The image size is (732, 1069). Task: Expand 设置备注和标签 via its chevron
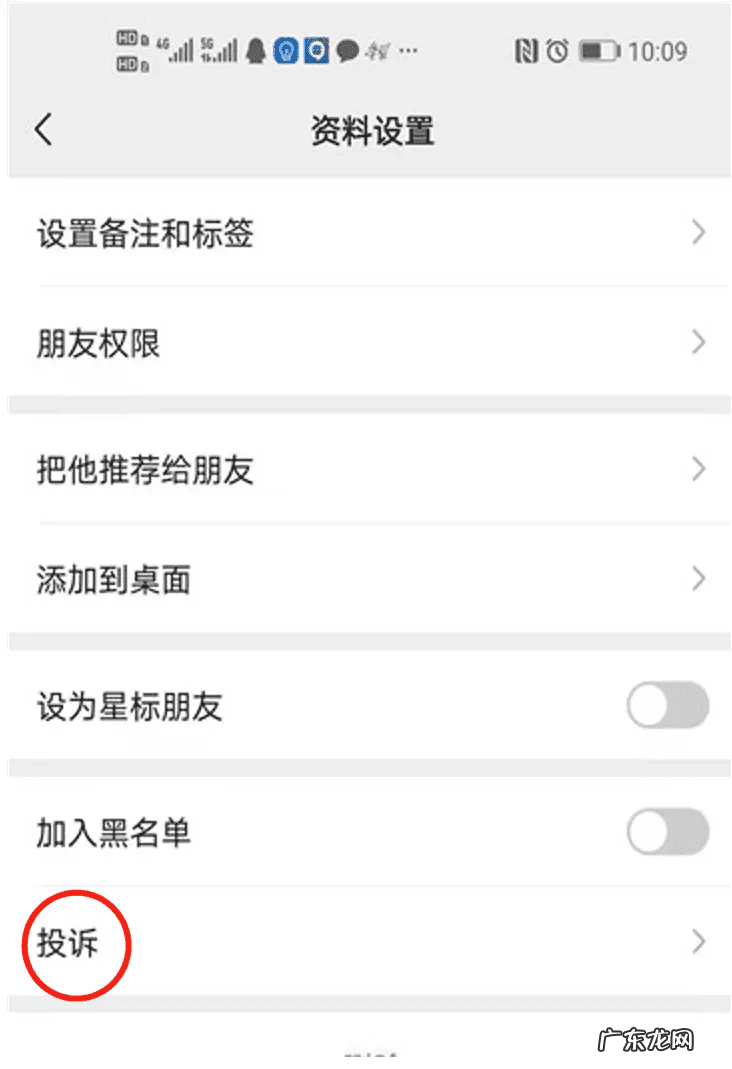coord(699,233)
